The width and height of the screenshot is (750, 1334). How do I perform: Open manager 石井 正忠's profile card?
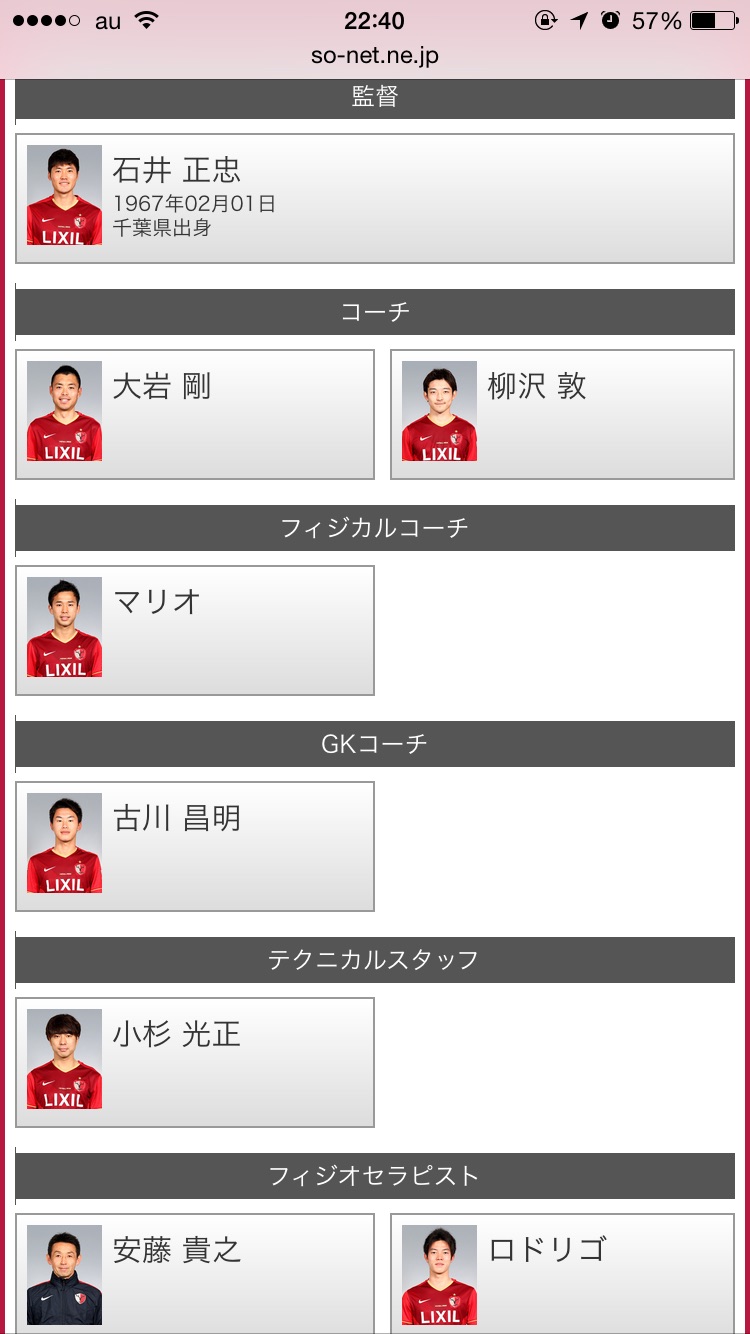pyautogui.click(x=375, y=198)
